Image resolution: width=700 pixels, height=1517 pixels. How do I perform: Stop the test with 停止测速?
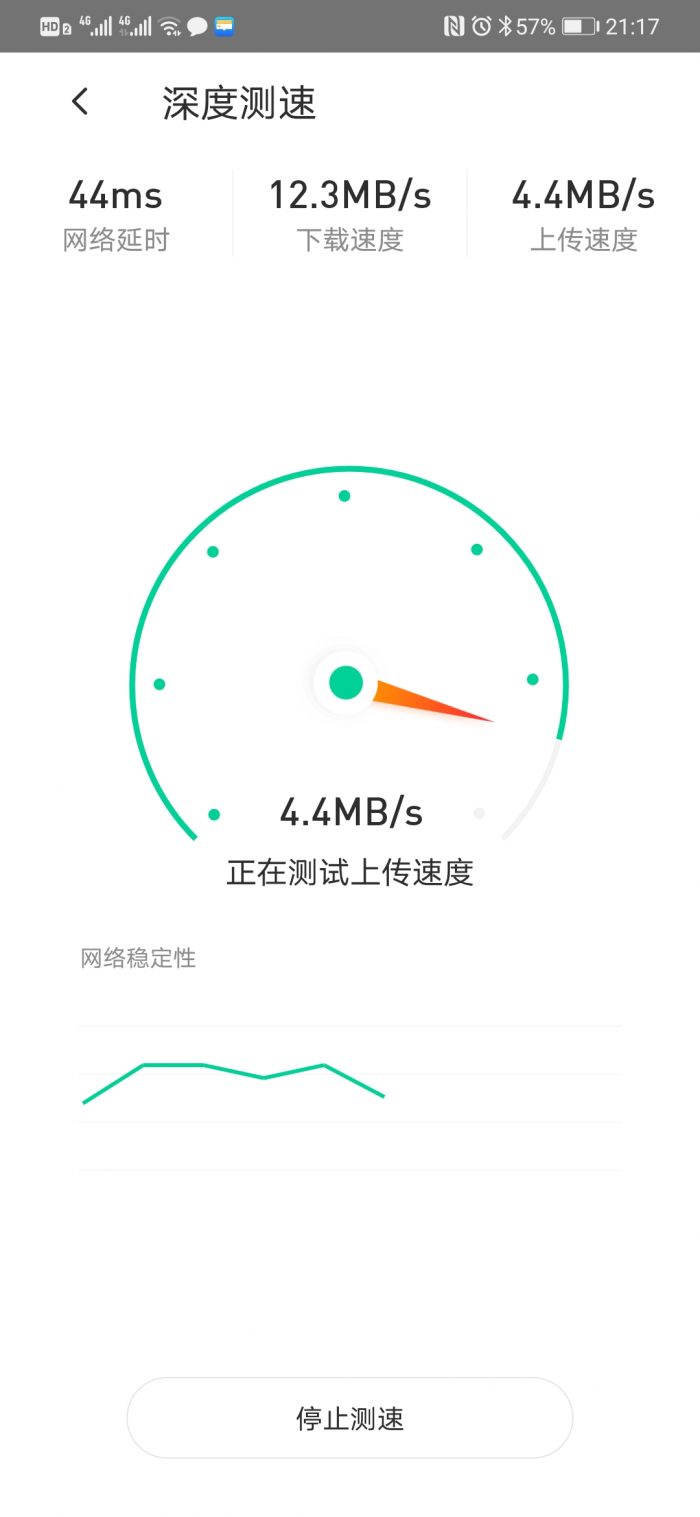pos(349,1418)
